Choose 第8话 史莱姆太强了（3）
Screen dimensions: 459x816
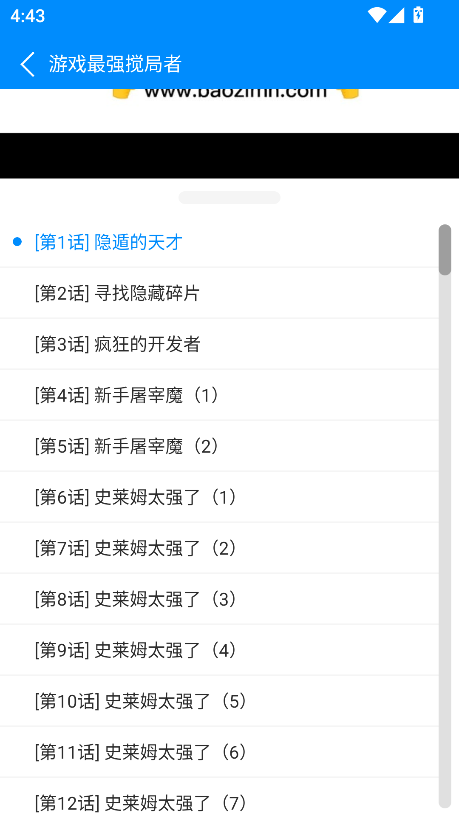click(219, 600)
